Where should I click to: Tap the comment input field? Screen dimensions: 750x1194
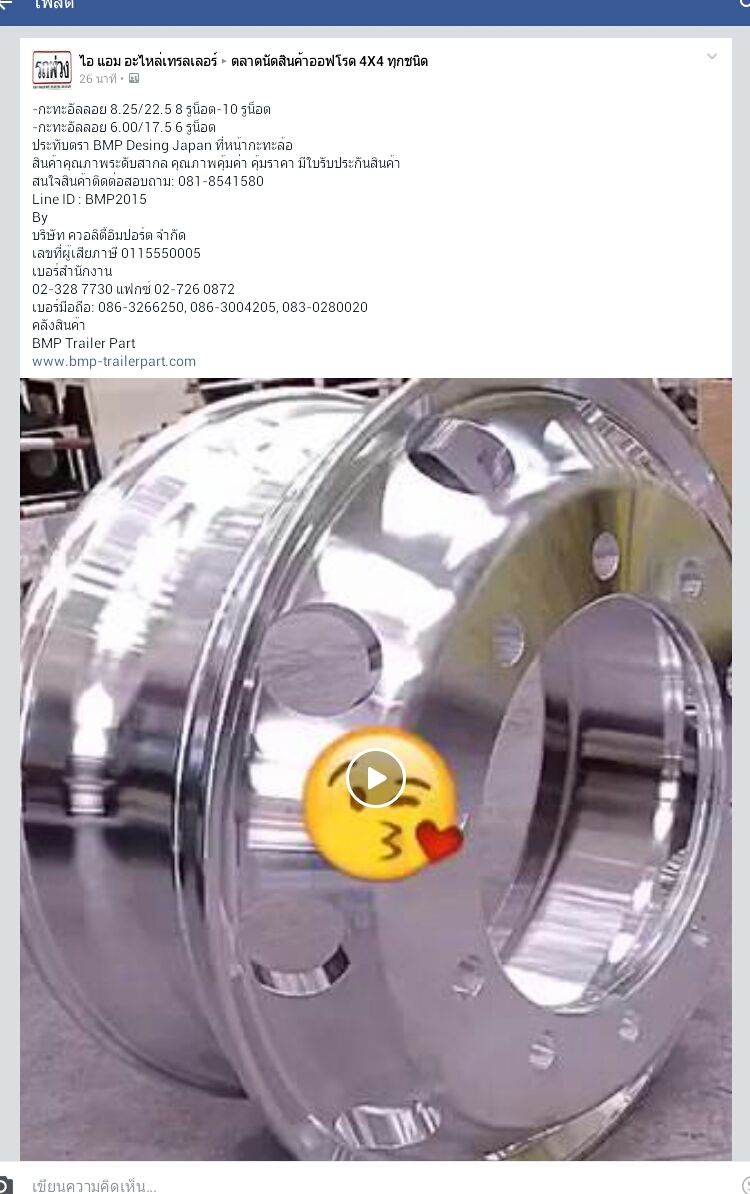click(300, 1186)
